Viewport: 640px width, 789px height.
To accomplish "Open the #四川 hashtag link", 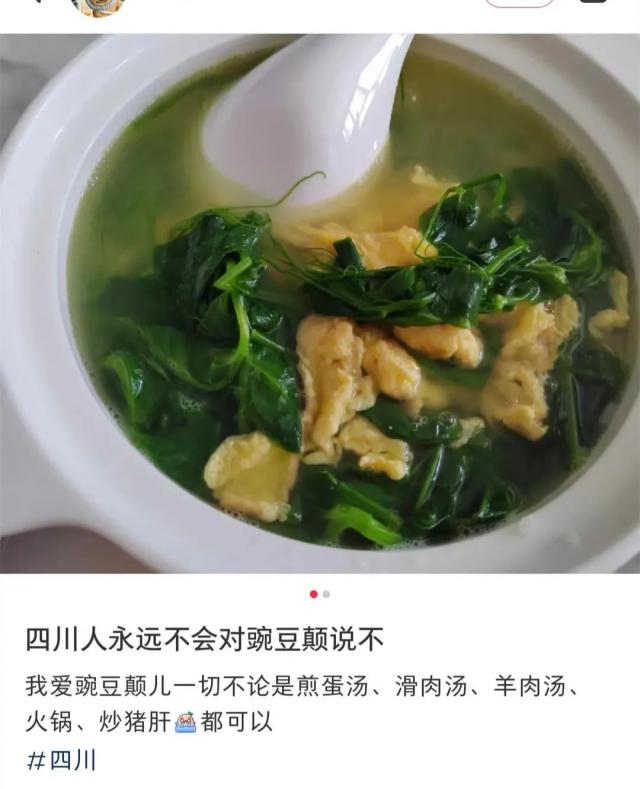I will click(61, 760).
